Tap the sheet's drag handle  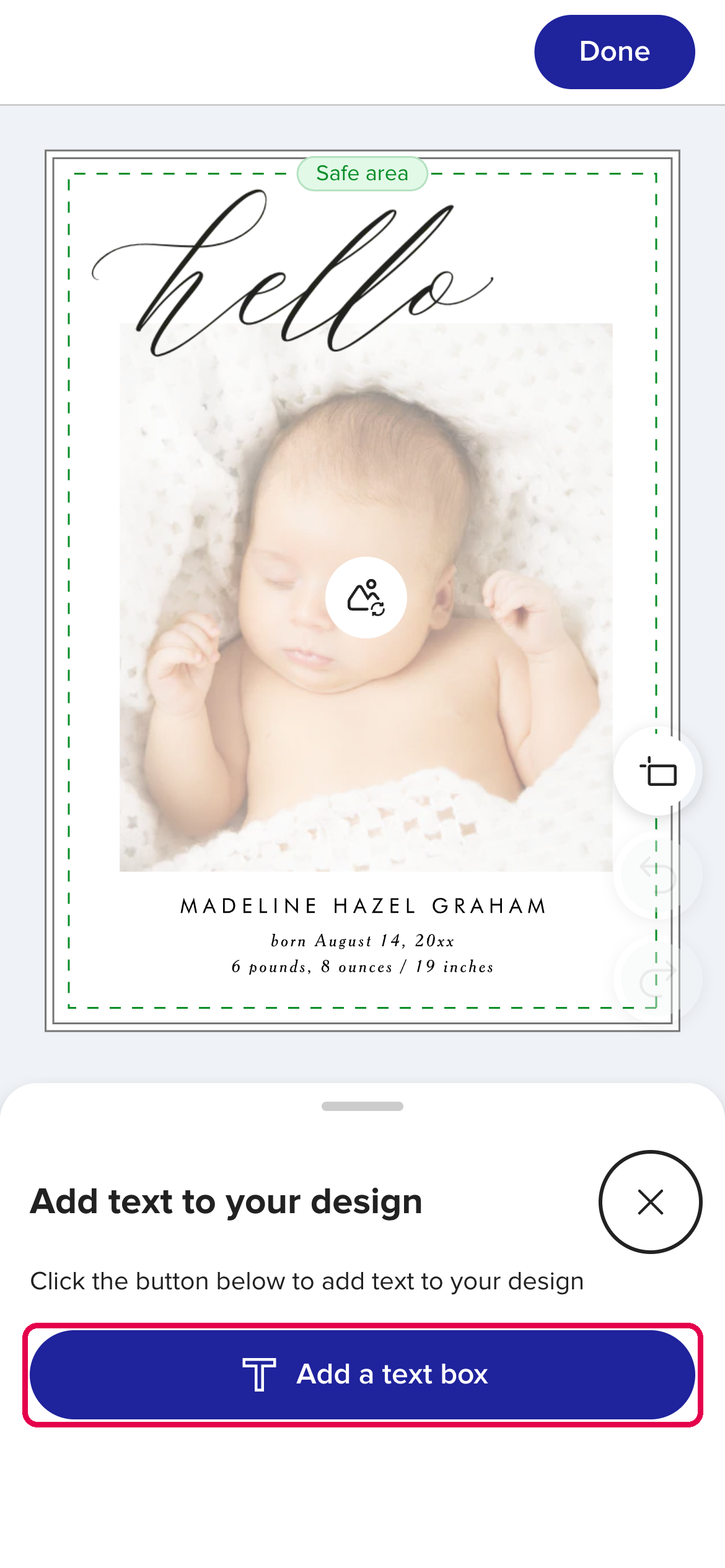coord(362,1106)
